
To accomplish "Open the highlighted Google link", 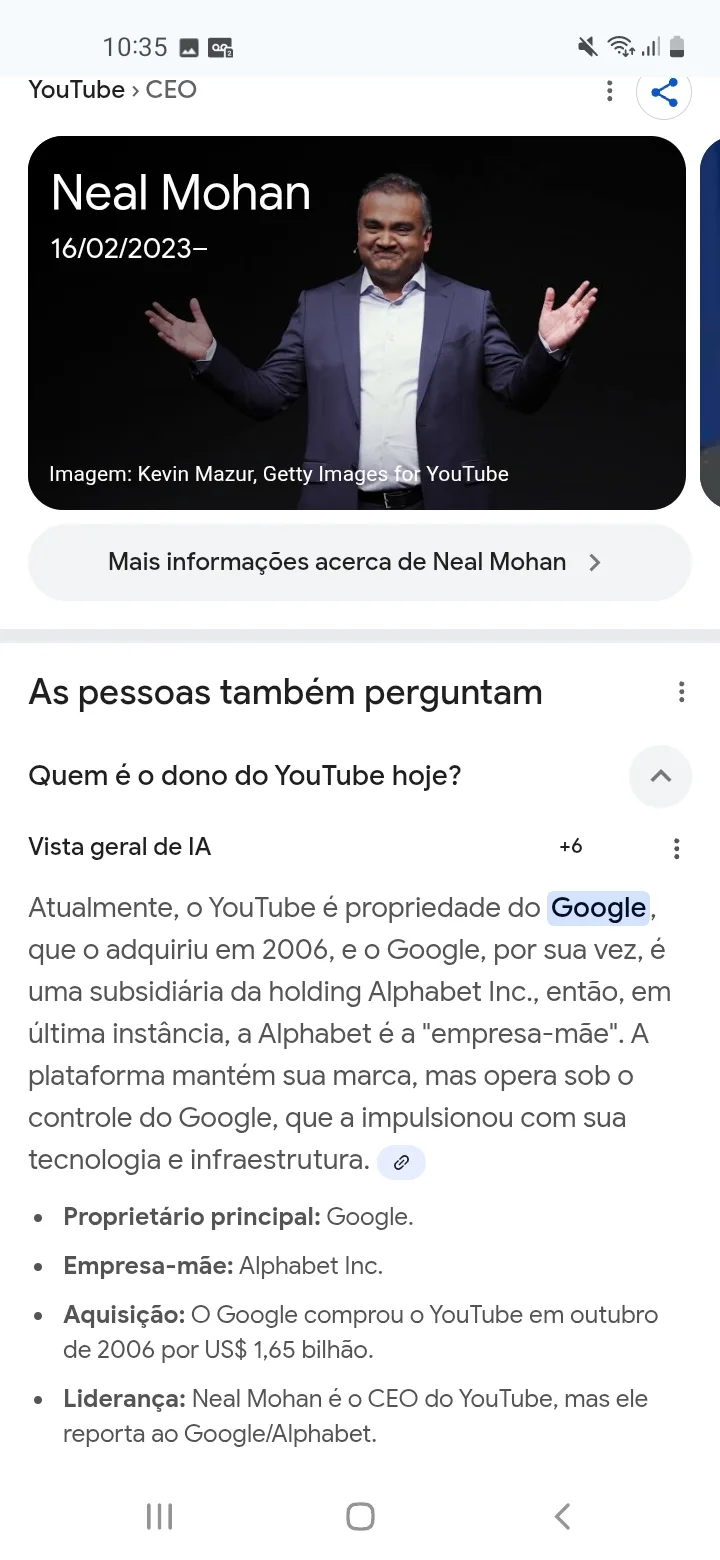I will tap(598, 908).
